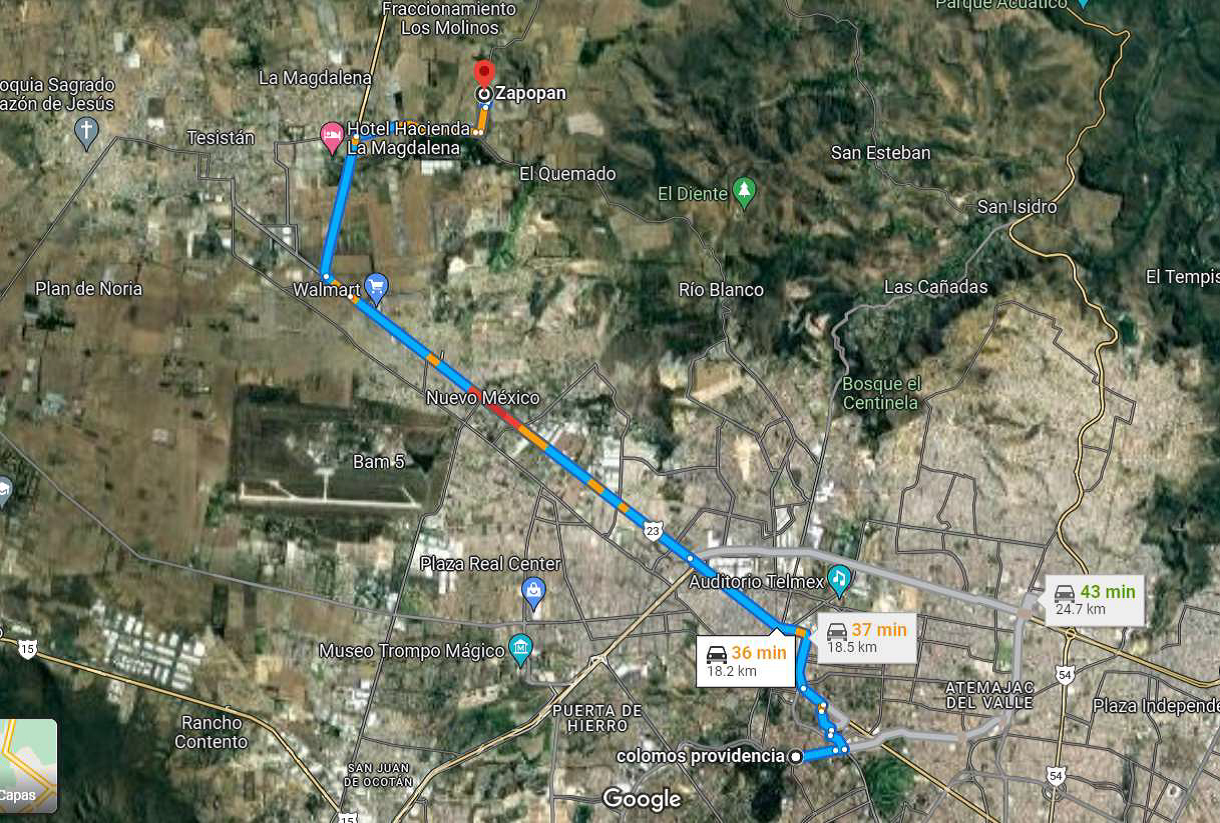1220x823 pixels.
Task: Open Hotel Hacienda La Magdalena marker
Action: tap(332, 137)
